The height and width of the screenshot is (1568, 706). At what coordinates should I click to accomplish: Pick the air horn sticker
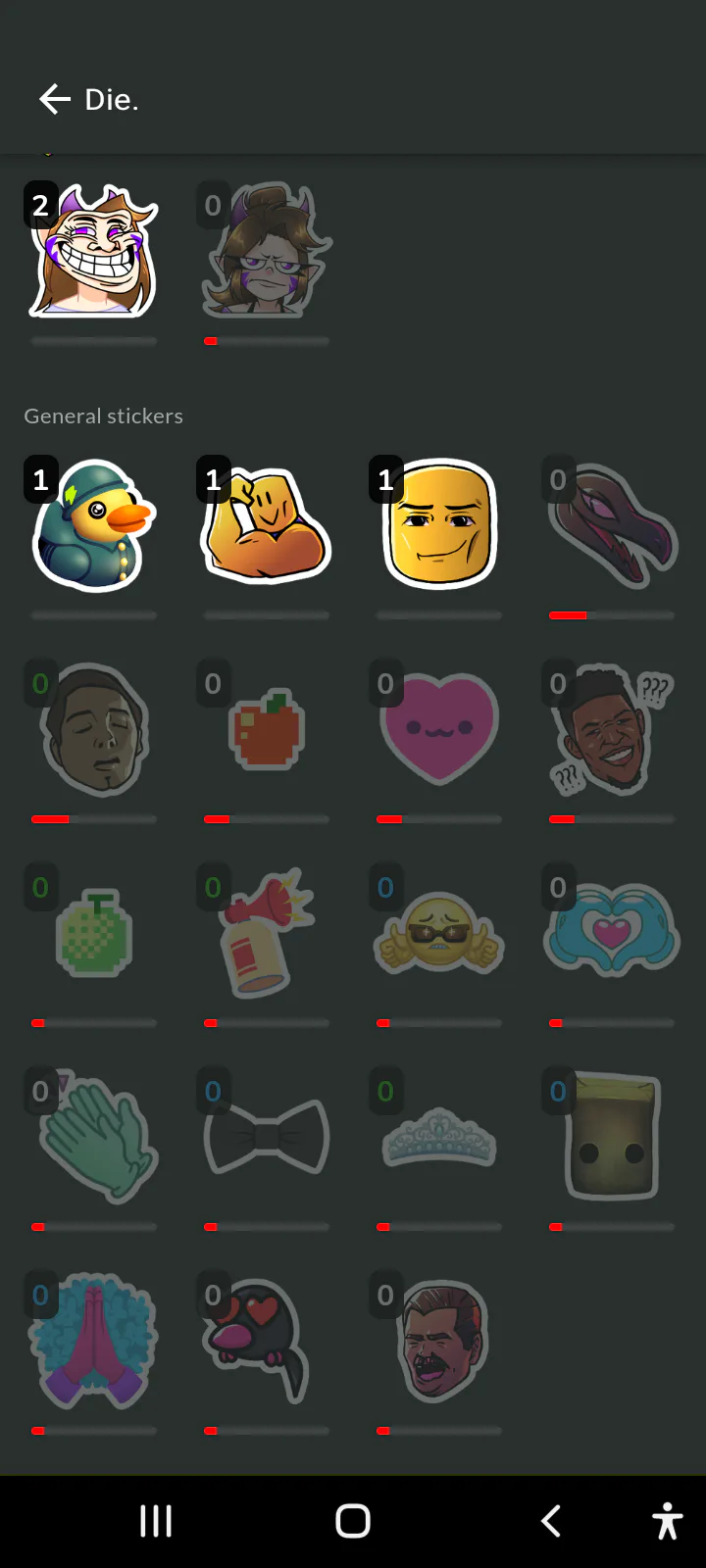point(267,934)
